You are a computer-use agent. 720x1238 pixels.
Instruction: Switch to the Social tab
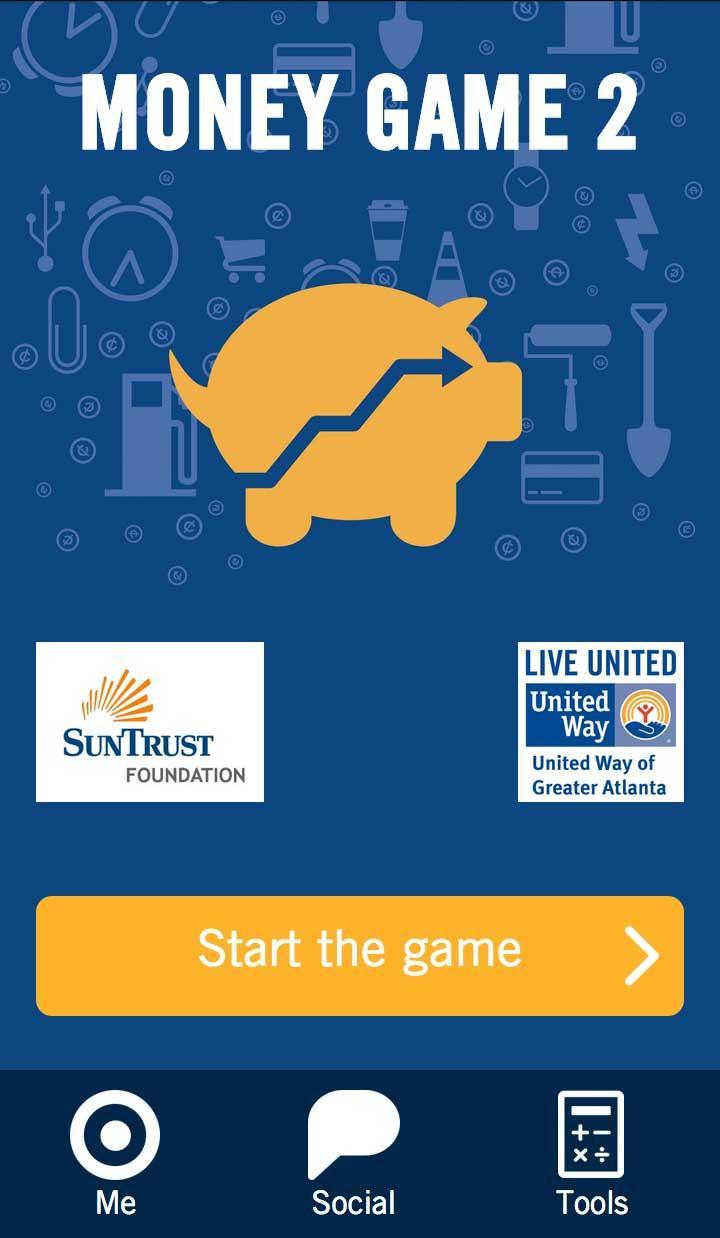[x=354, y=1153]
